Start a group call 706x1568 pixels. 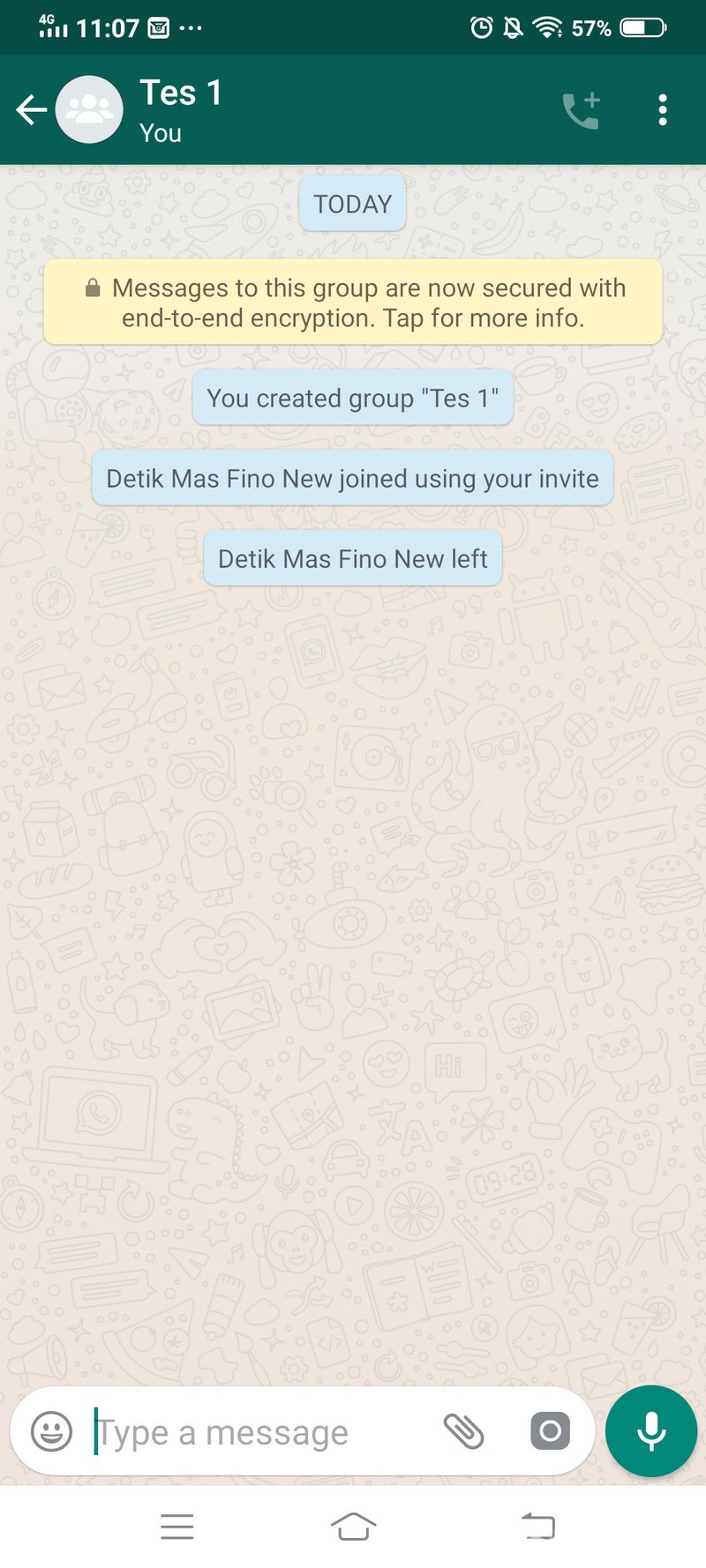pyautogui.click(x=582, y=110)
